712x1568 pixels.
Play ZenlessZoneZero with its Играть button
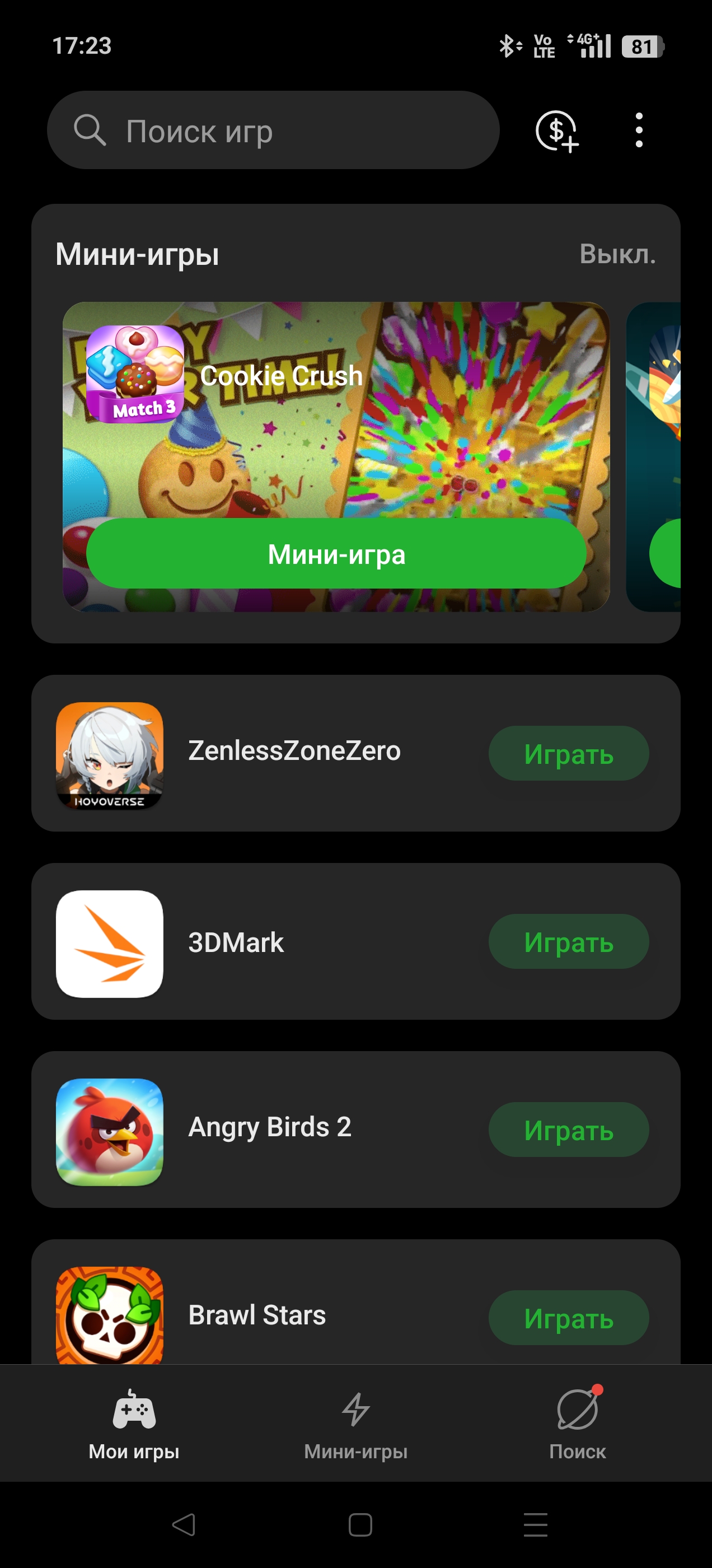[568, 754]
